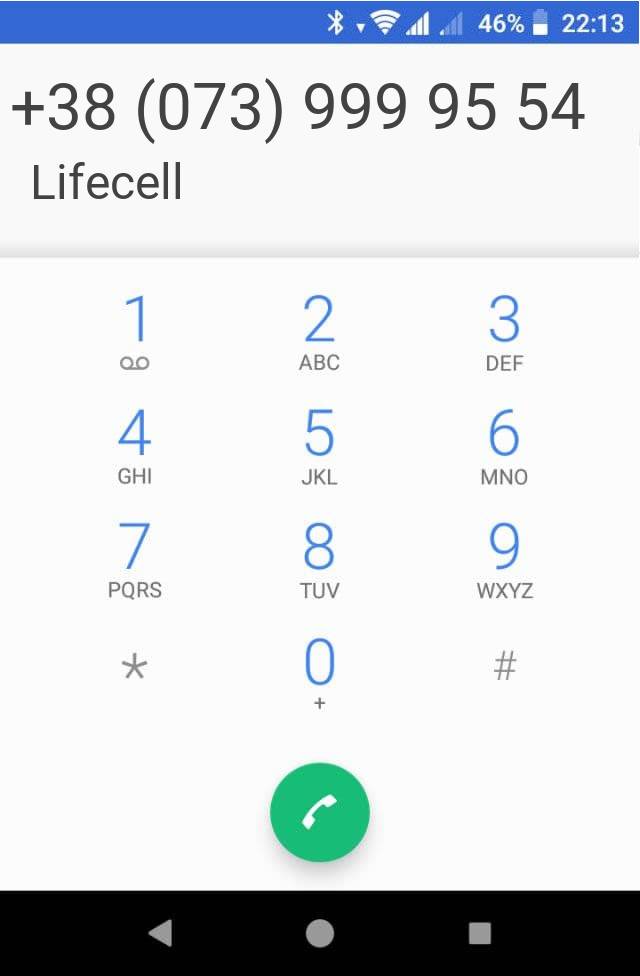This screenshot has width=640, height=976.
Task: Enter digit 9 WXYZ
Action: tap(504, 560)
